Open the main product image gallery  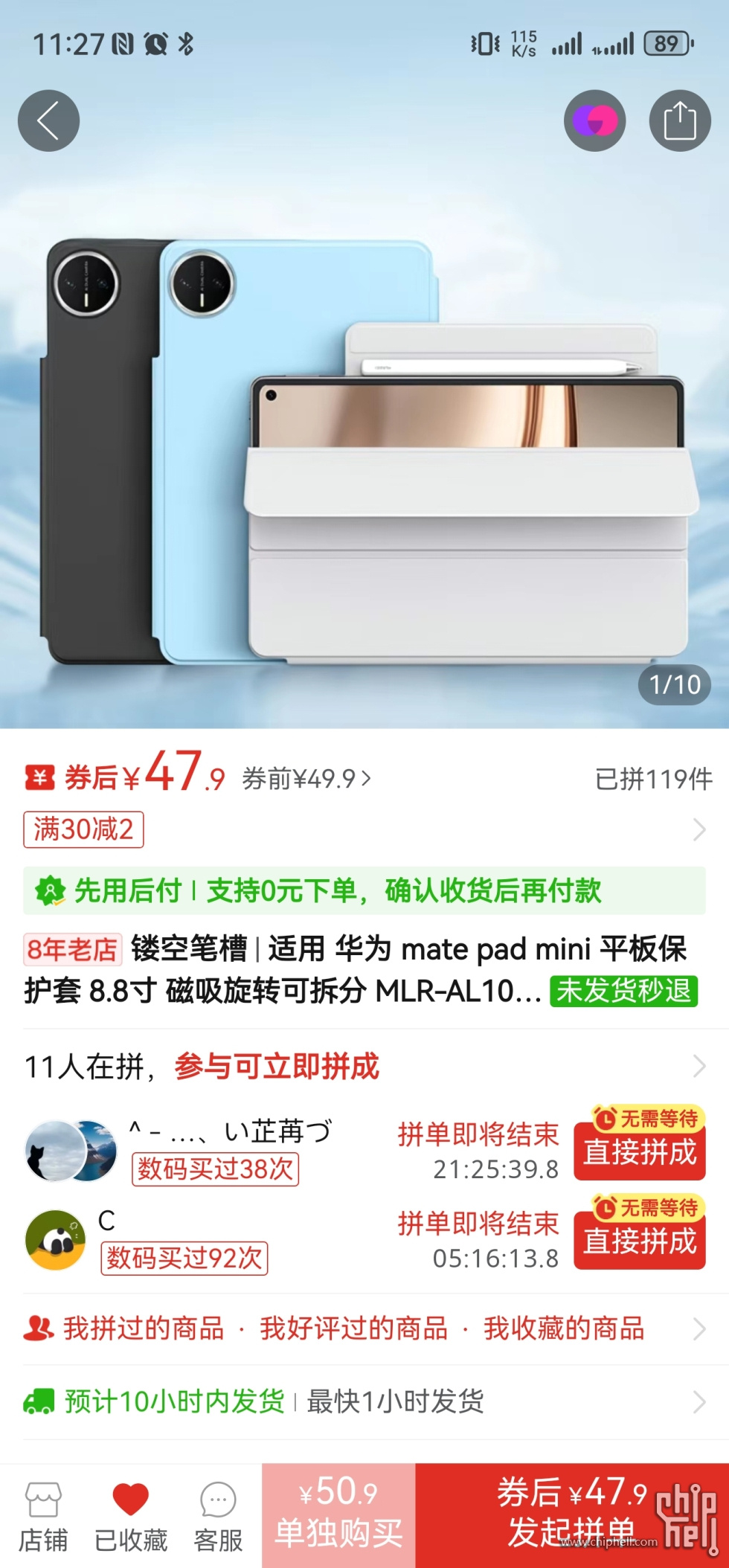(364, 446)
